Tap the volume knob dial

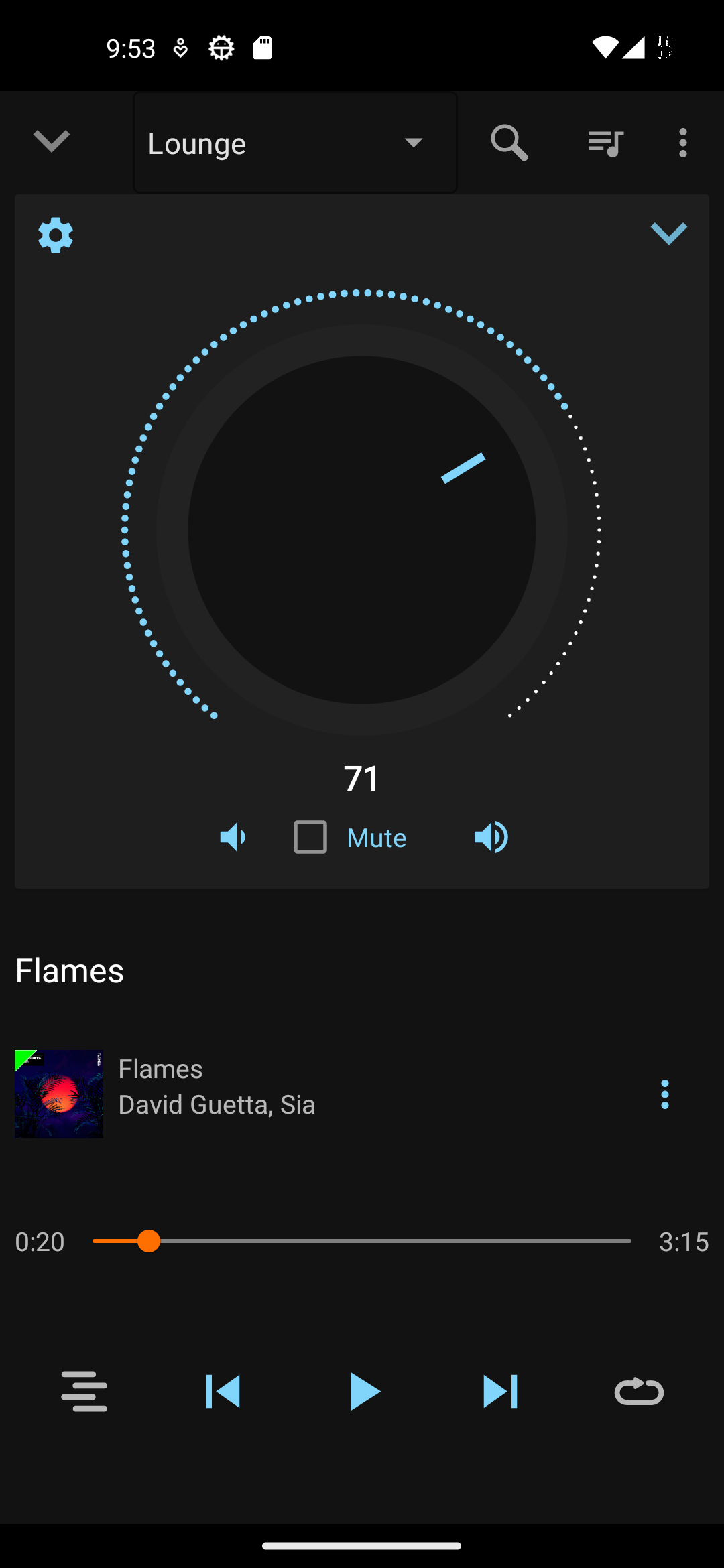tap(362, 529)
